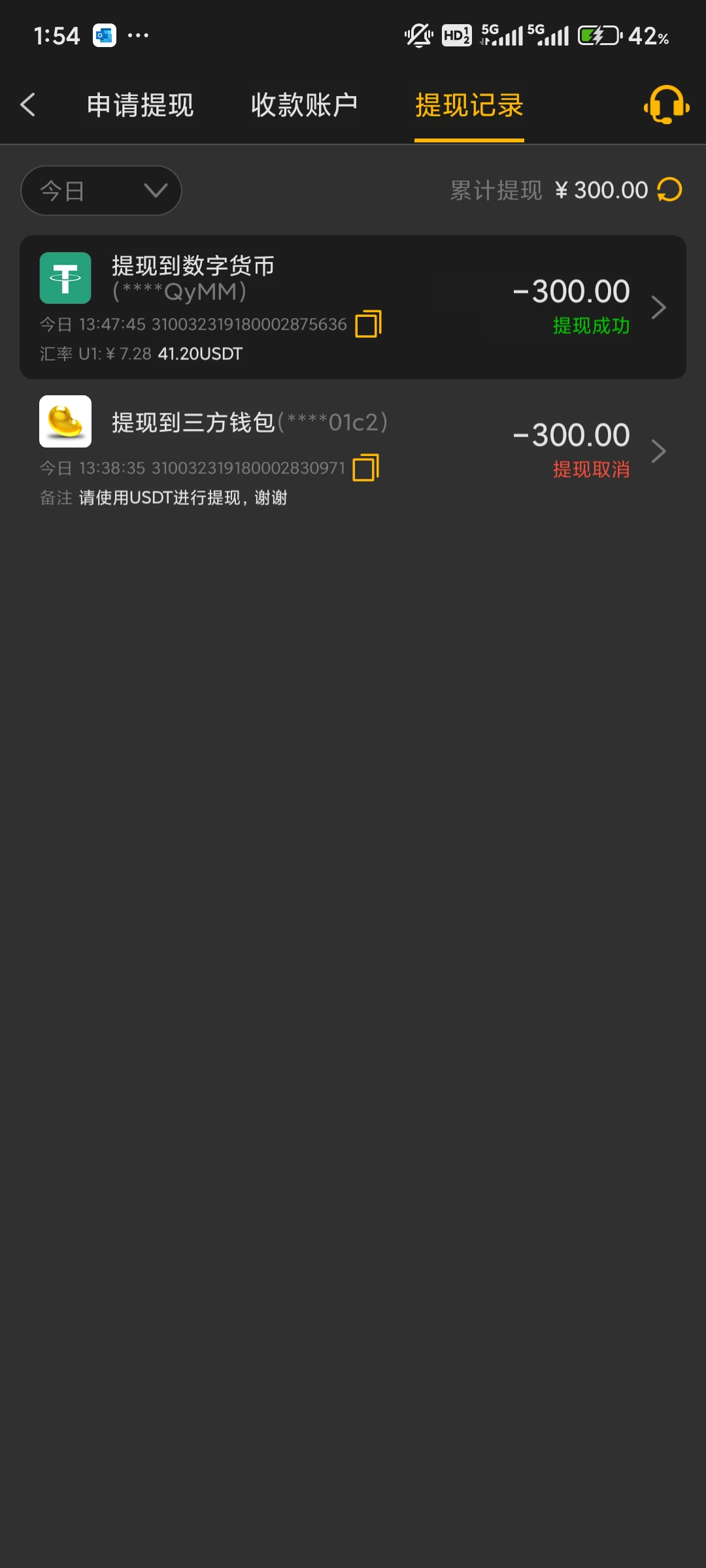Copy order number ending in 2830971
The image size is (706, 1568).
(x=365, y=468)
